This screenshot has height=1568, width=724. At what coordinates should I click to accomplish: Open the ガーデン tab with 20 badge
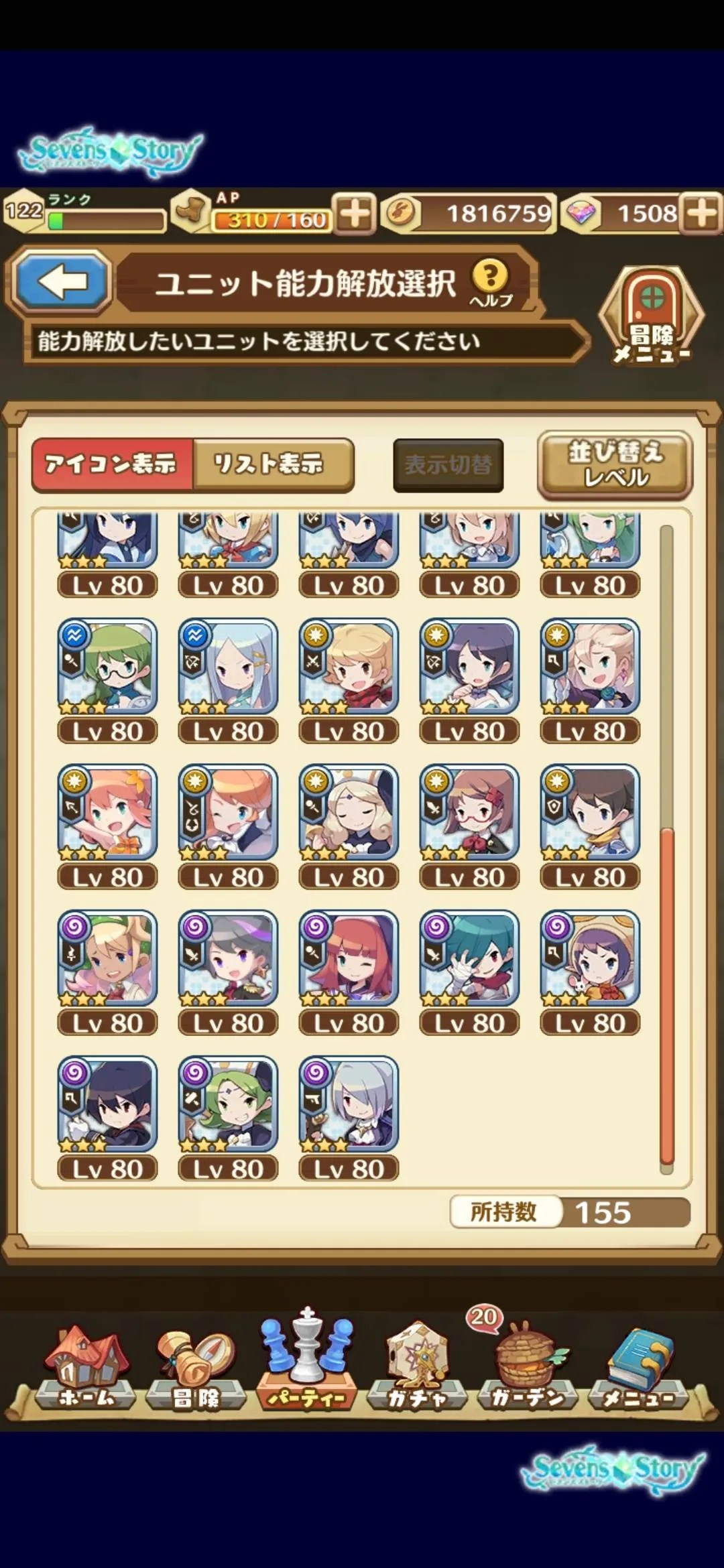pyautogui.click(x=528, y=1367)
